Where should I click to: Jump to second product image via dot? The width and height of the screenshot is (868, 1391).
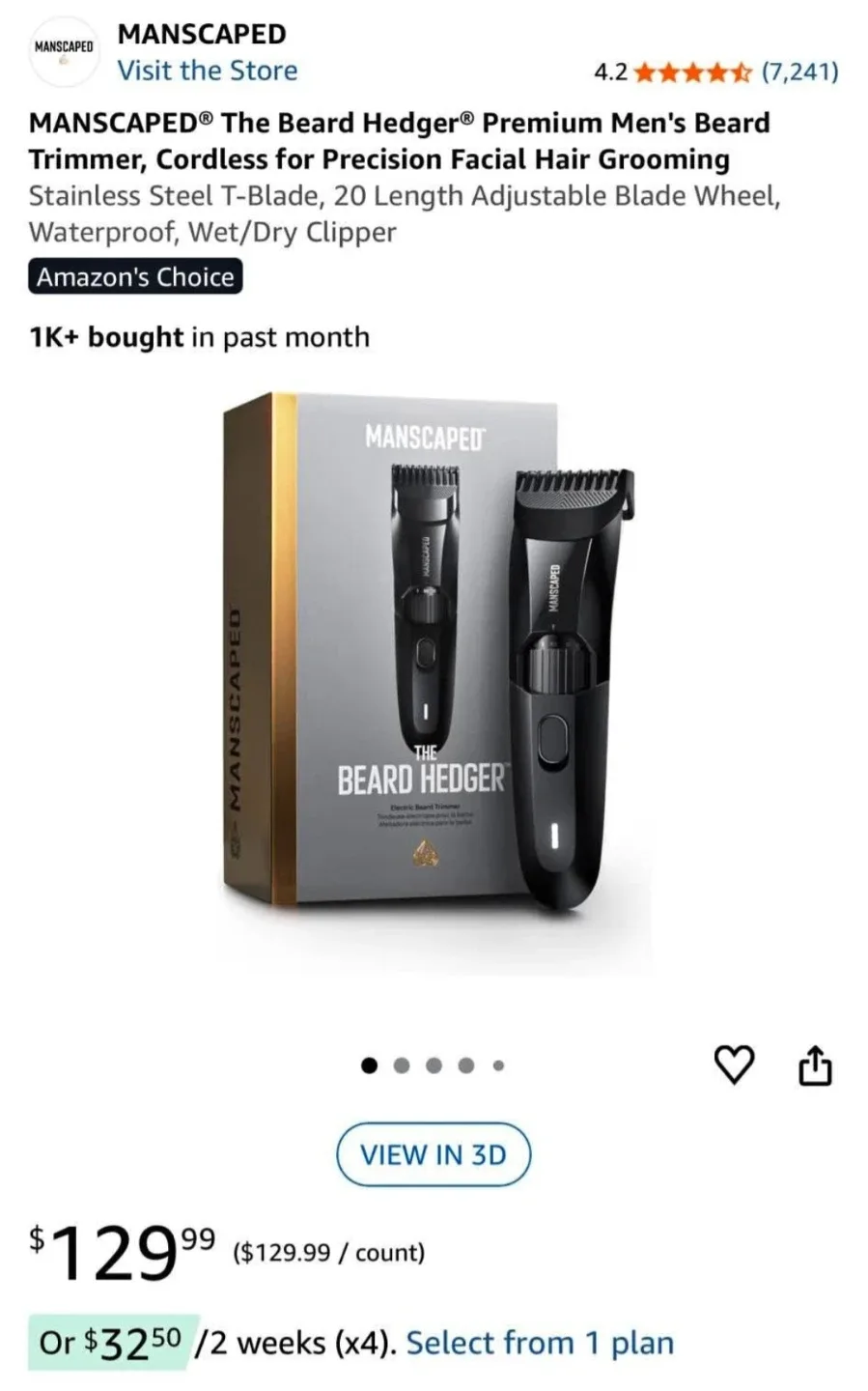(402, 1065)
